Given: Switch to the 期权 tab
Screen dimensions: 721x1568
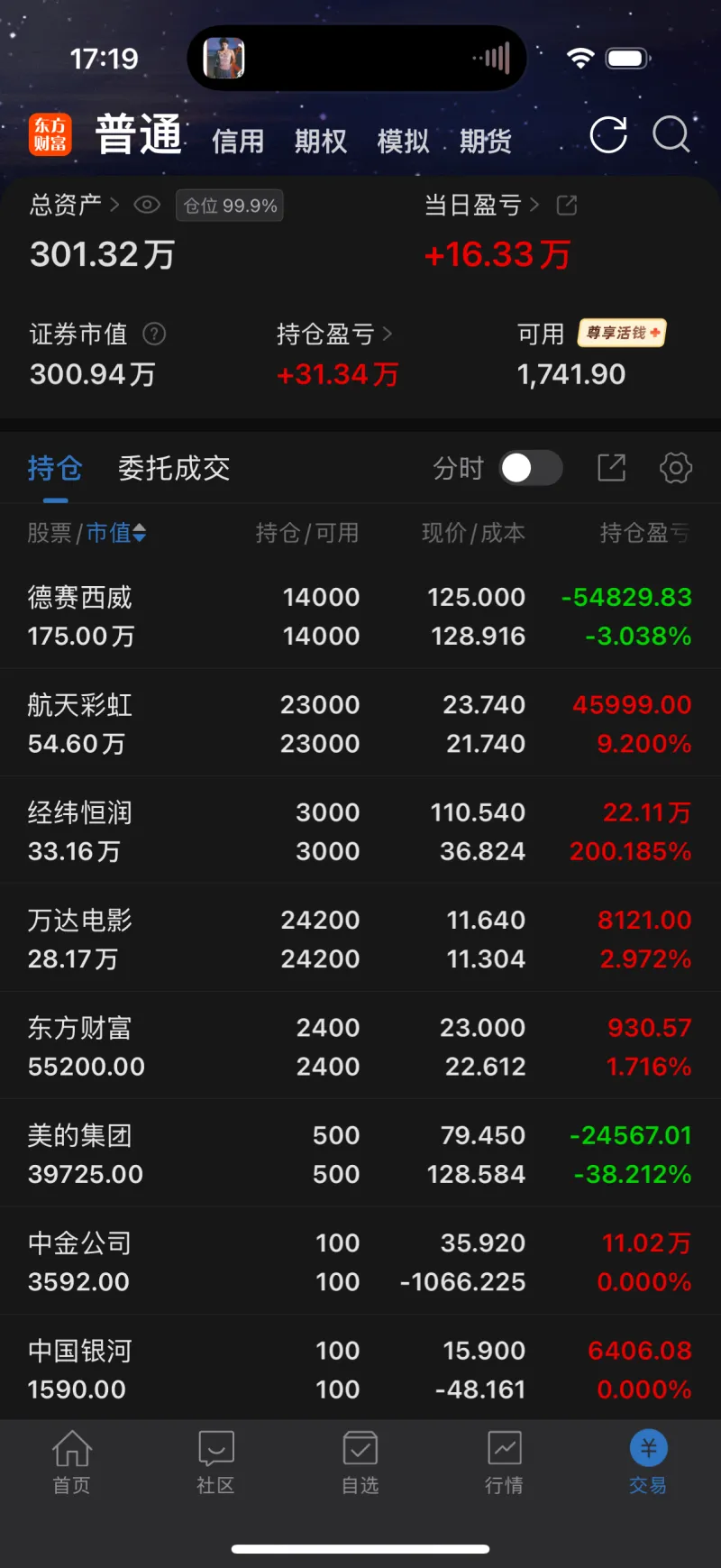Looking at the screenshot, I should (321, 142).
